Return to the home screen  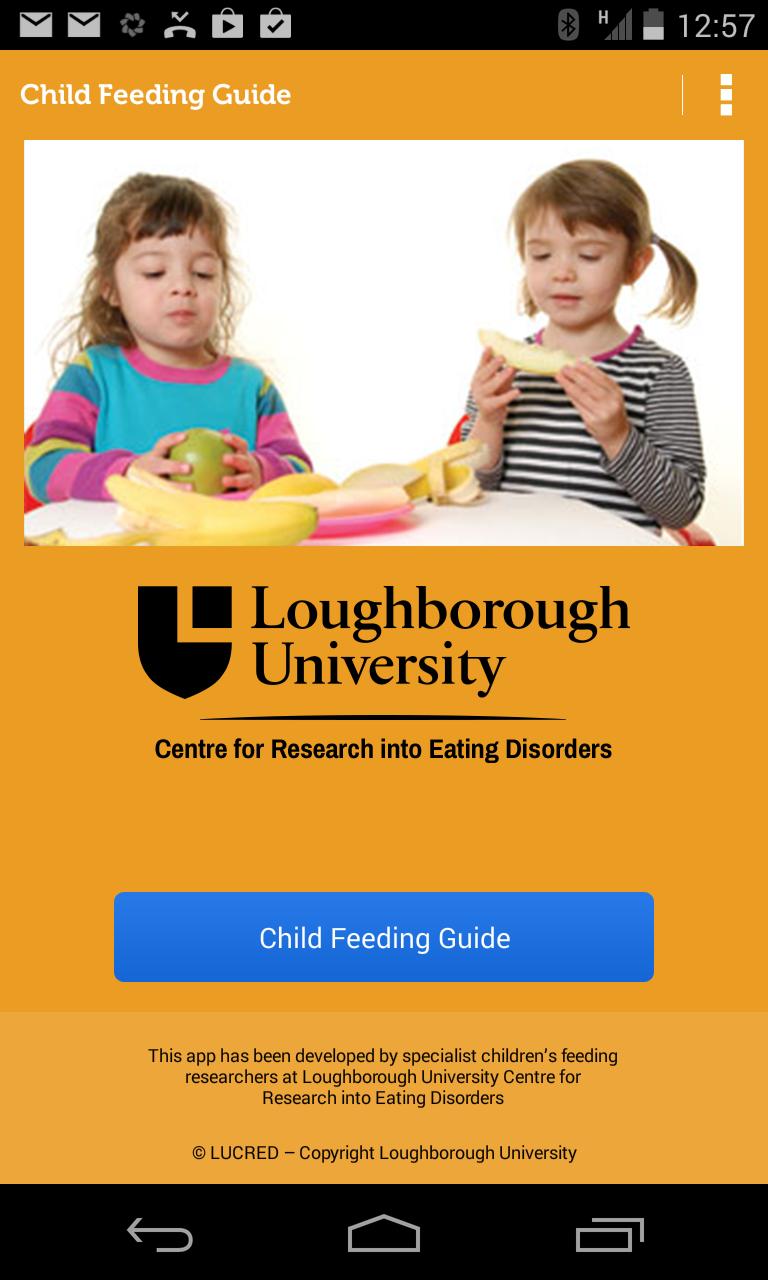point(384,1234)
